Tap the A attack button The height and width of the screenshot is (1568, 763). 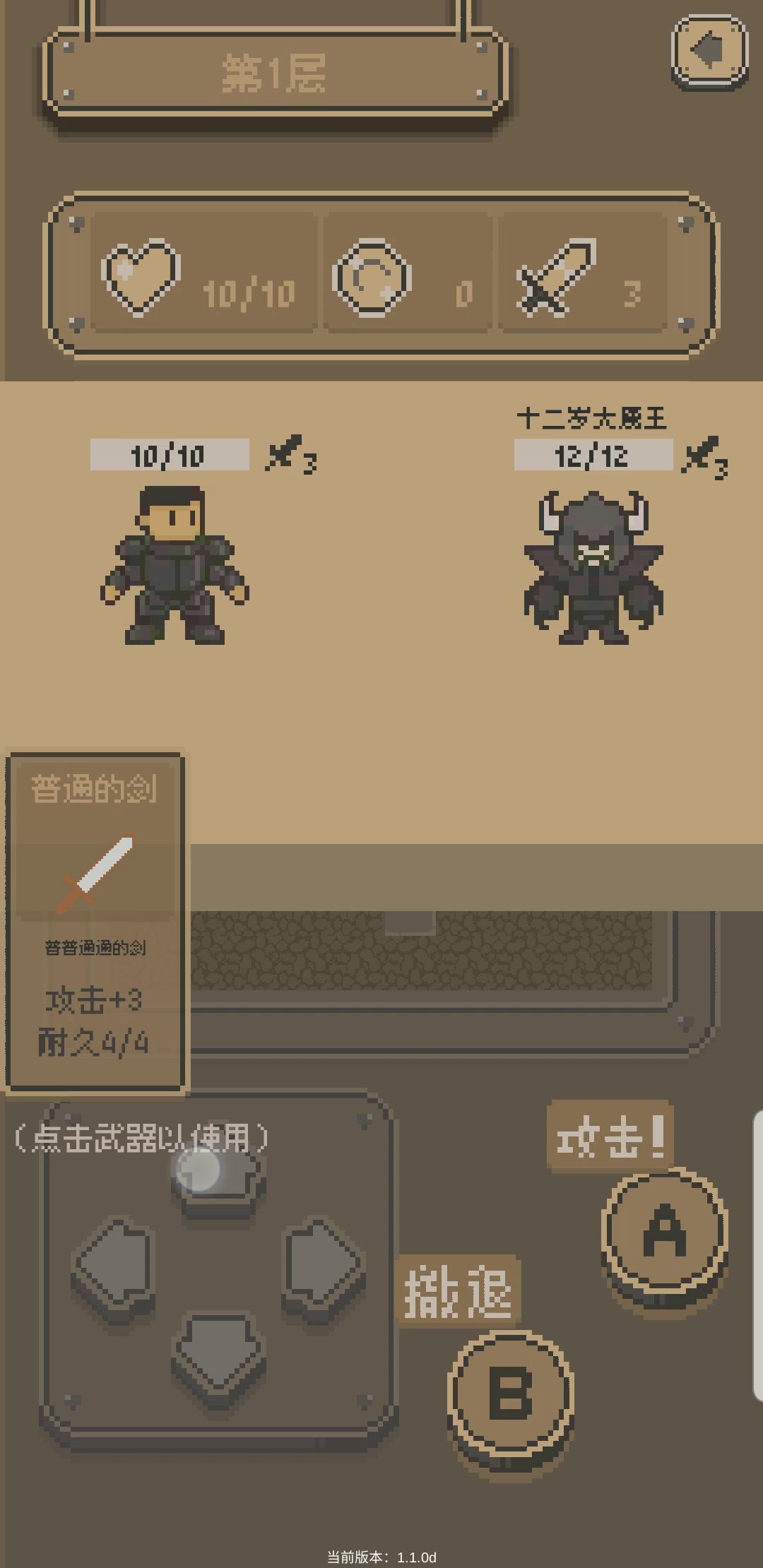point(664,1233)
